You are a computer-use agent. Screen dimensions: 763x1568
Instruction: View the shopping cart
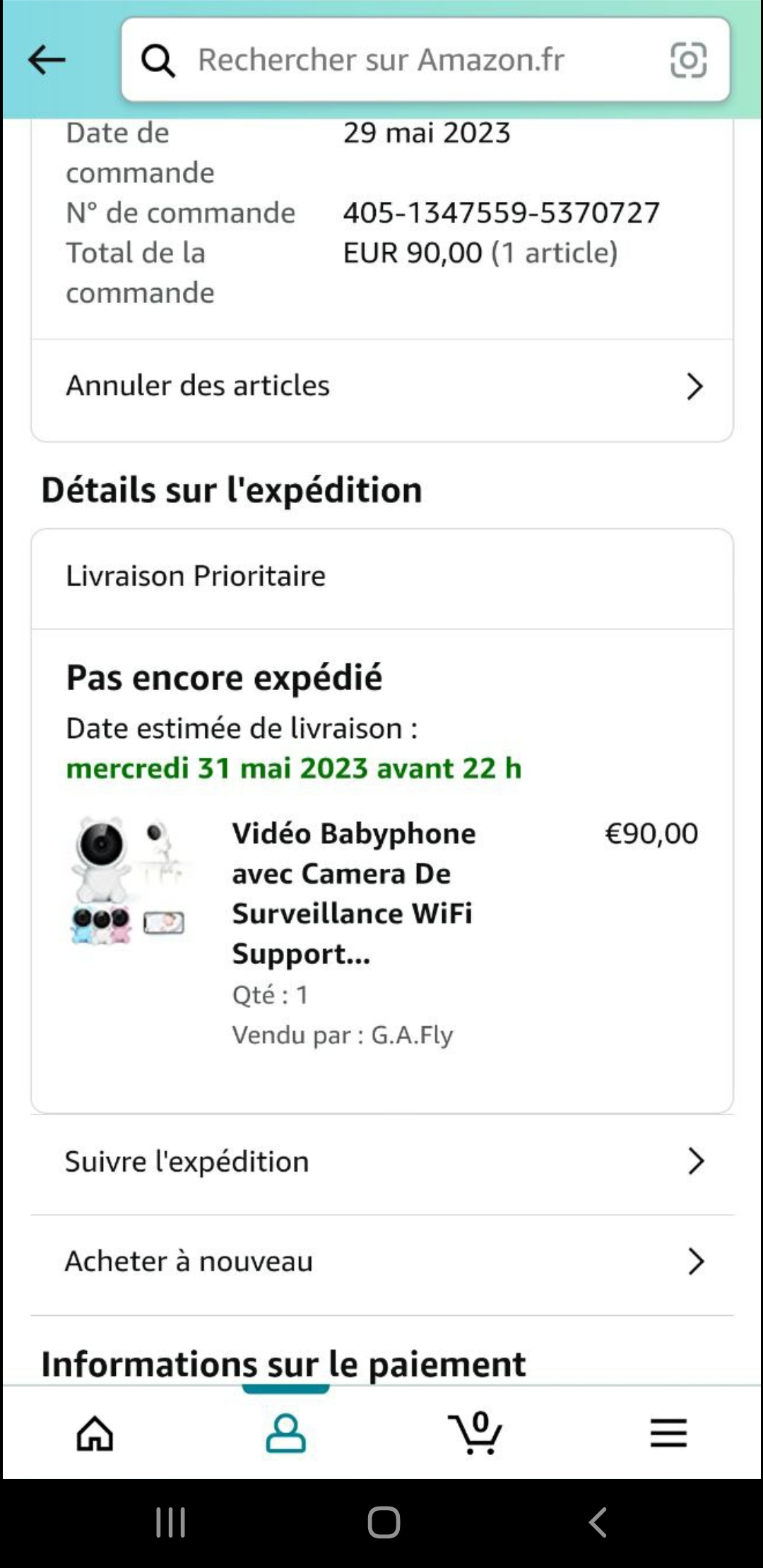(x=475, y=1432)
